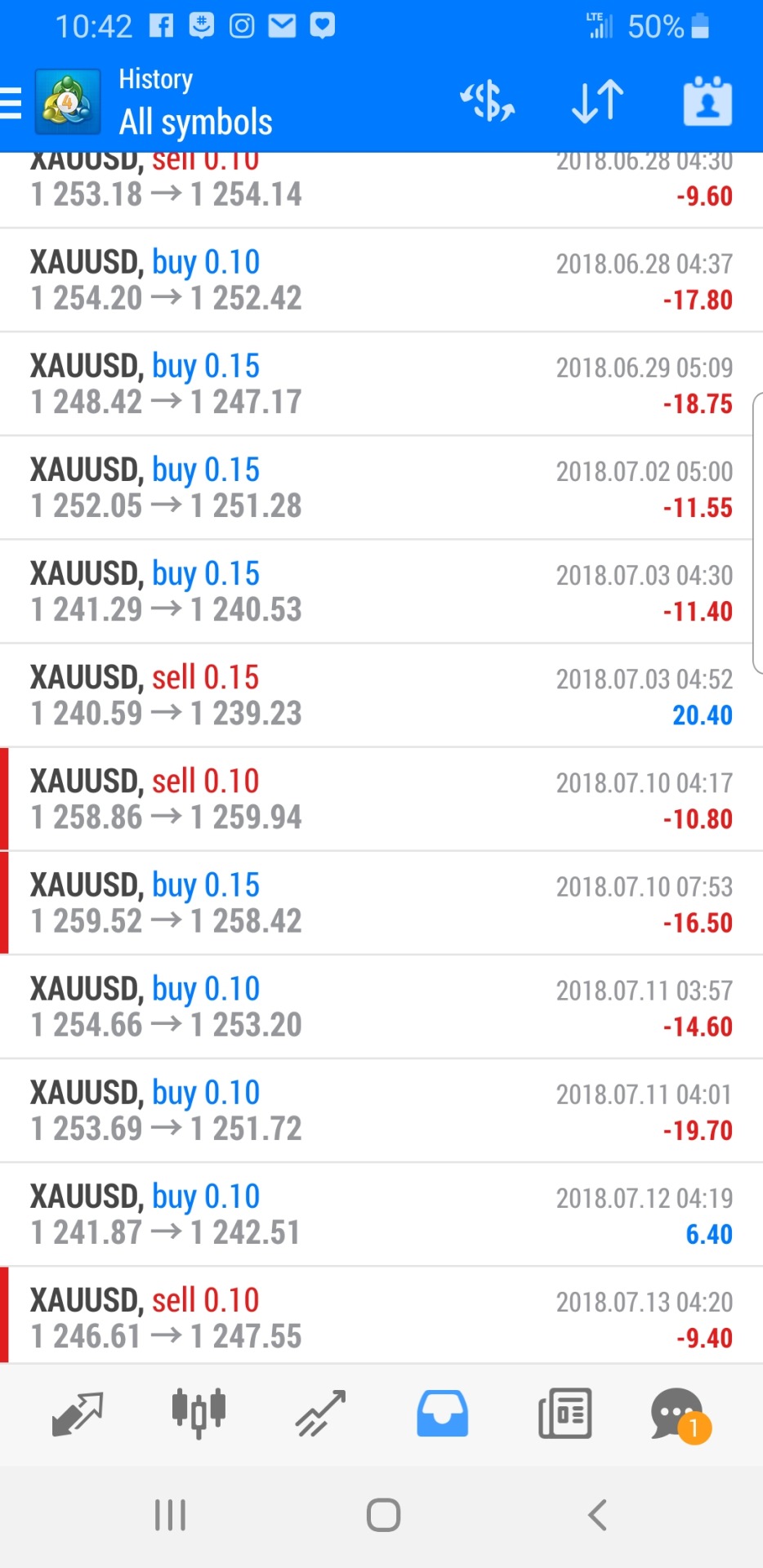Select custom date period calendar icon
The width and height of the screenshot is (763, 1568).
707,102
